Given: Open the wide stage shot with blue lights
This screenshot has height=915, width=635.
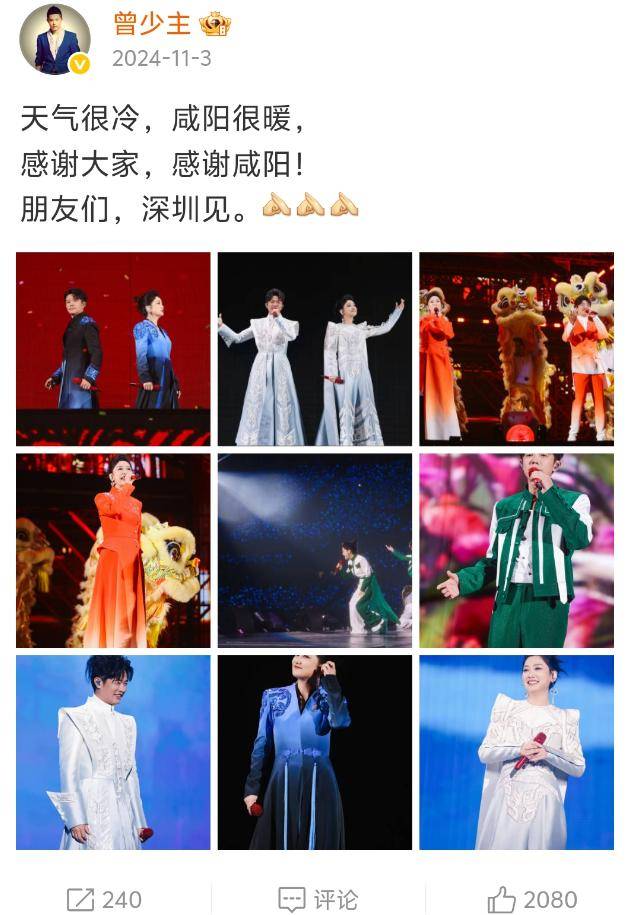Looking at the screenshot, I should click(315, 550).
